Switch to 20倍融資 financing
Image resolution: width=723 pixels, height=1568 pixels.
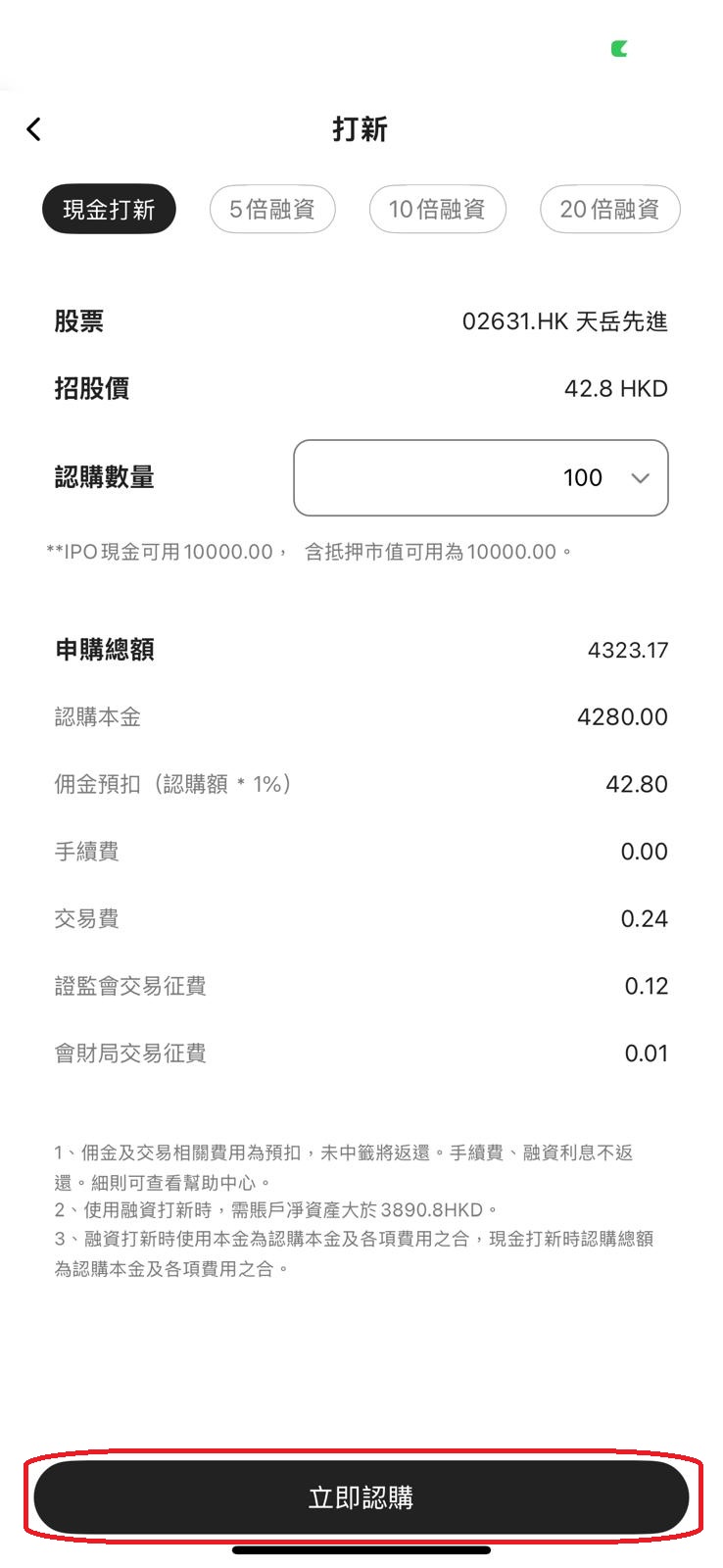pyautogui.click(x=609, y=209)
